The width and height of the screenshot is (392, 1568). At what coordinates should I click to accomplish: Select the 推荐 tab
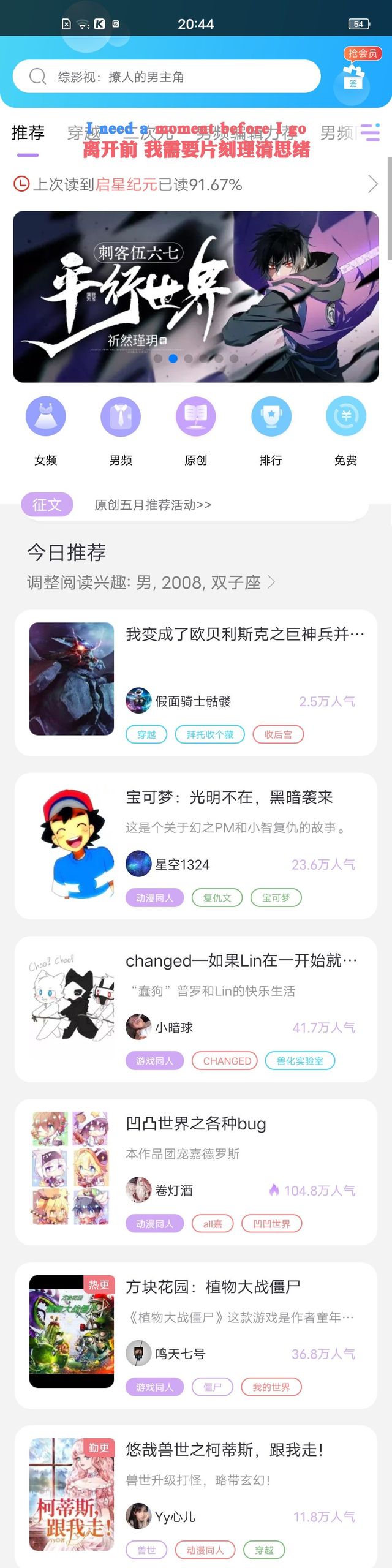pos(28,133)
